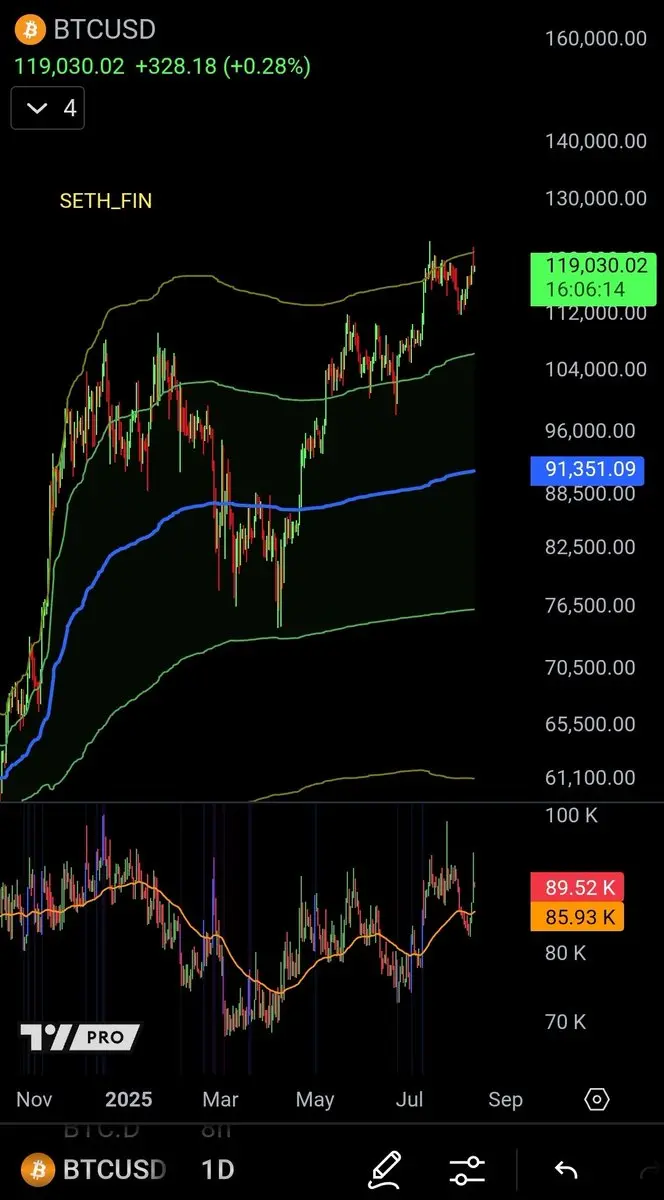The height and width of the screenshot is (1200, 664).
Task: Open the sliders chart options icon
Action: click(467, 1169)
